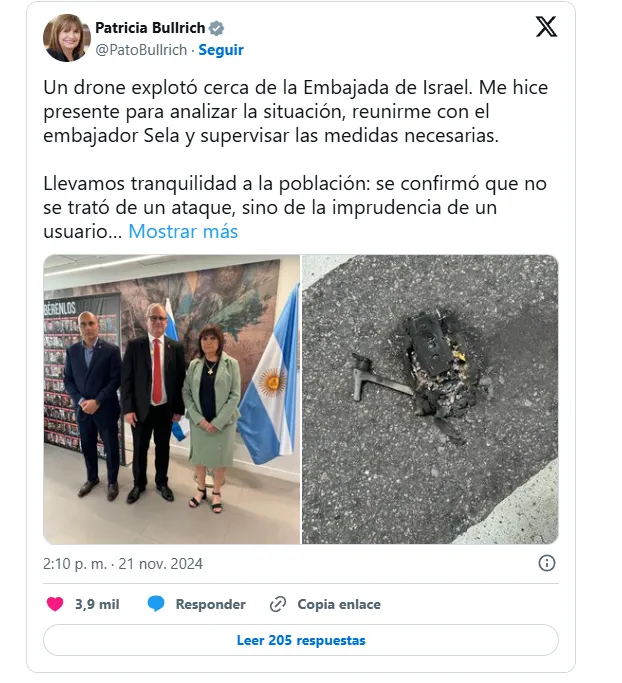Like the tweet with 3,9 mil likes
622x683 pixels.
tap(83, 604)
